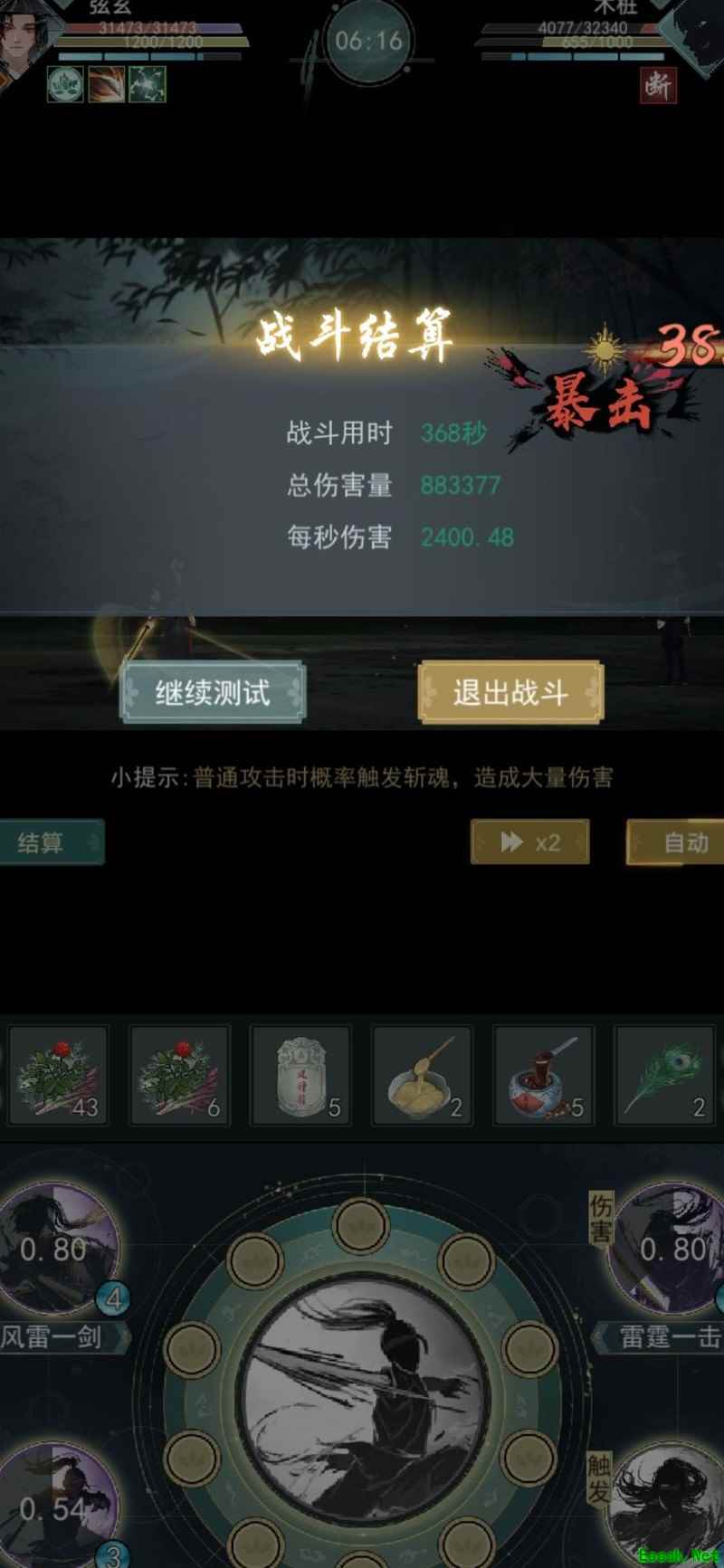Screen dimensions: 724x1568
Task: Tap 退出战斗 to exit battle
Action: (x=510, y=693)
